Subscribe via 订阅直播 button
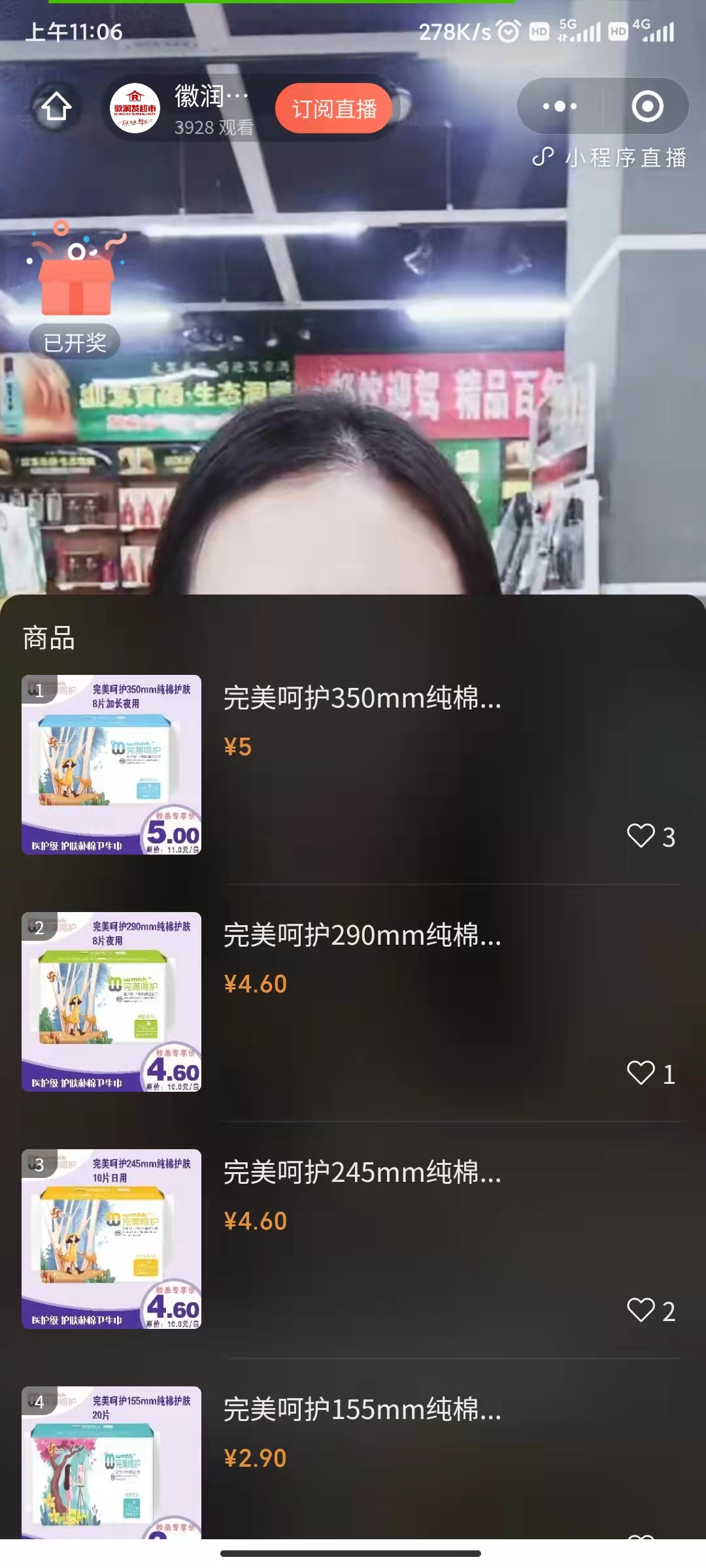706x1568 pixels. pyautogui.click(x=334, y=108)
